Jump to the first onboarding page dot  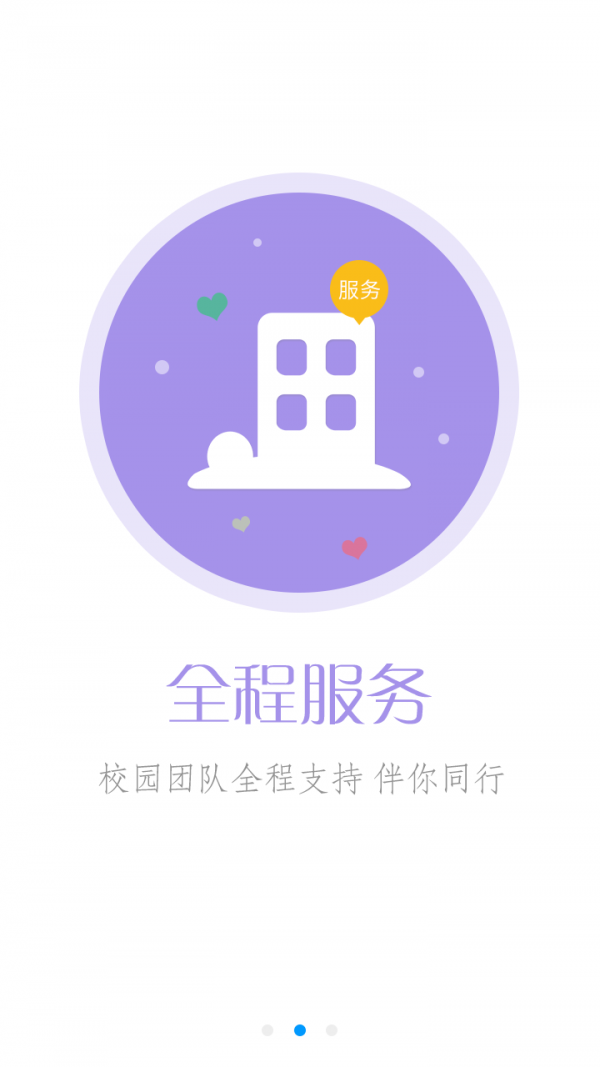click(x=267, y=1030)
